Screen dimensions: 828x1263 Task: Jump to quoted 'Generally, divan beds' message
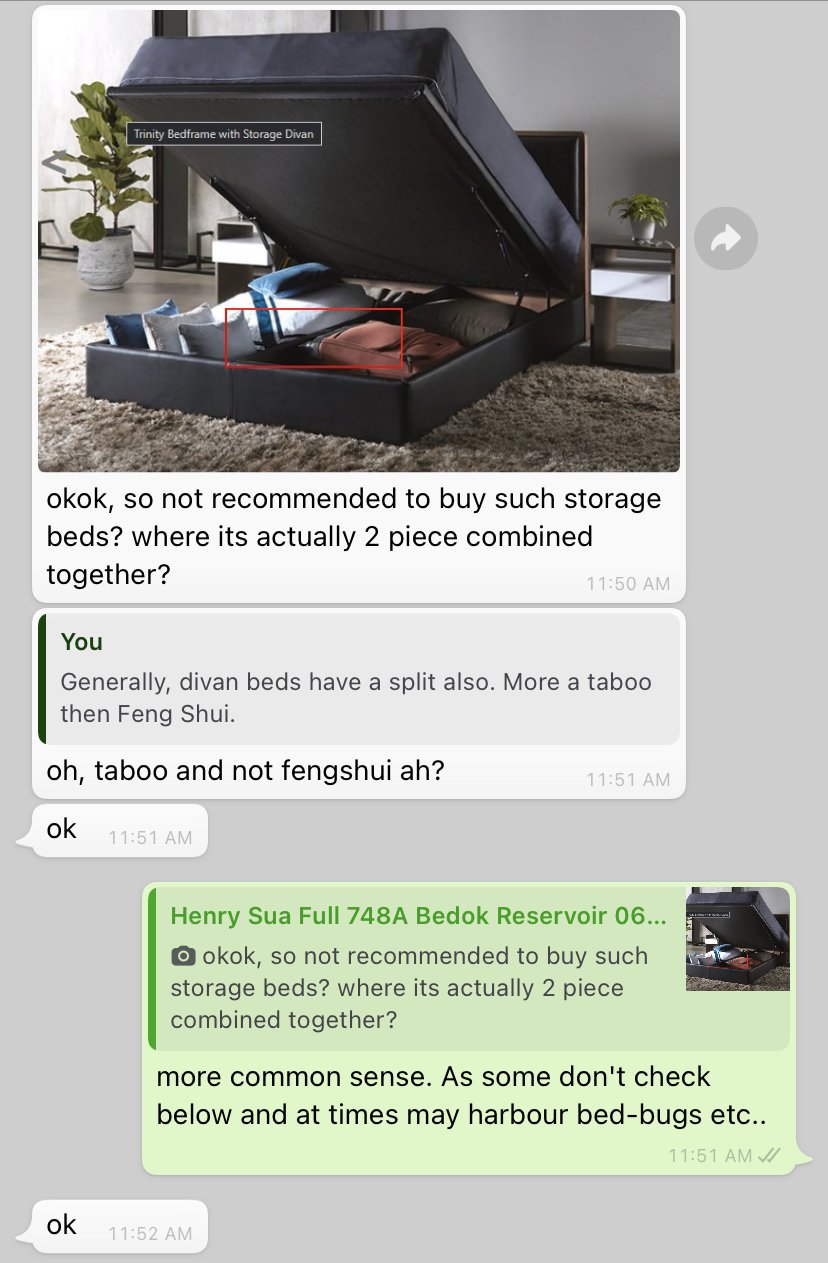(x=358, y=680)
